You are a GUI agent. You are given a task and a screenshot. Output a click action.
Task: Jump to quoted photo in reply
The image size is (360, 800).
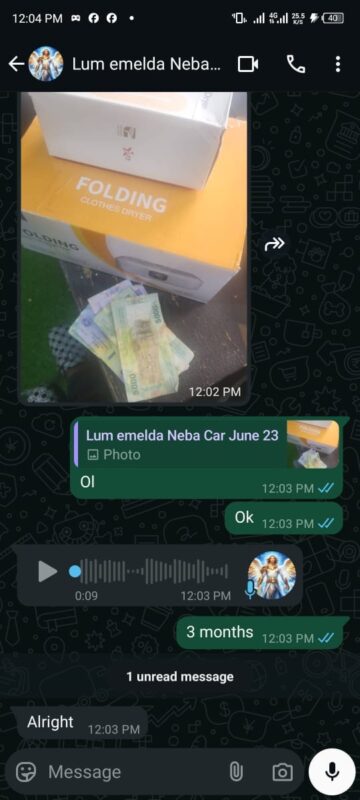(207, 444)
